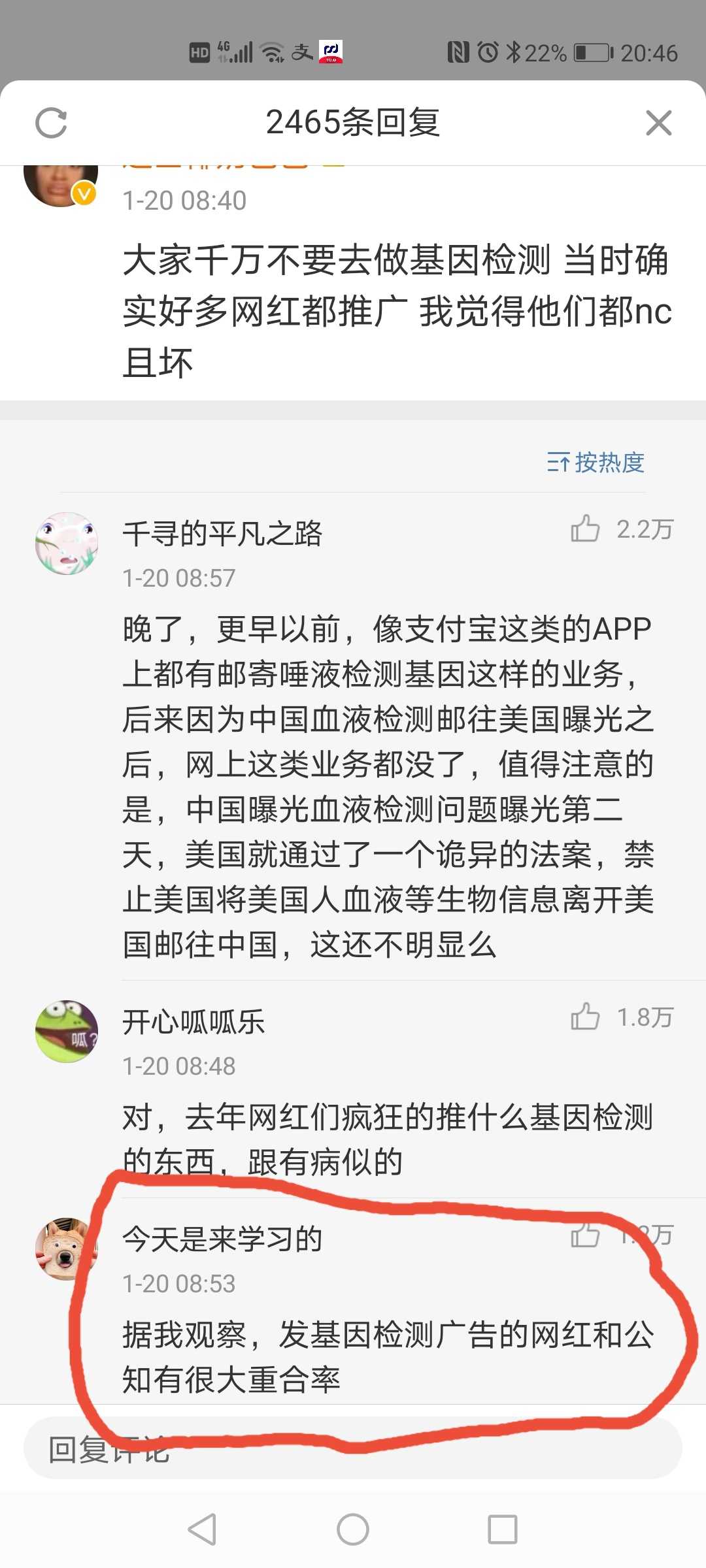Open 今天是来学习的's profile avatar

coord(65,1249)
